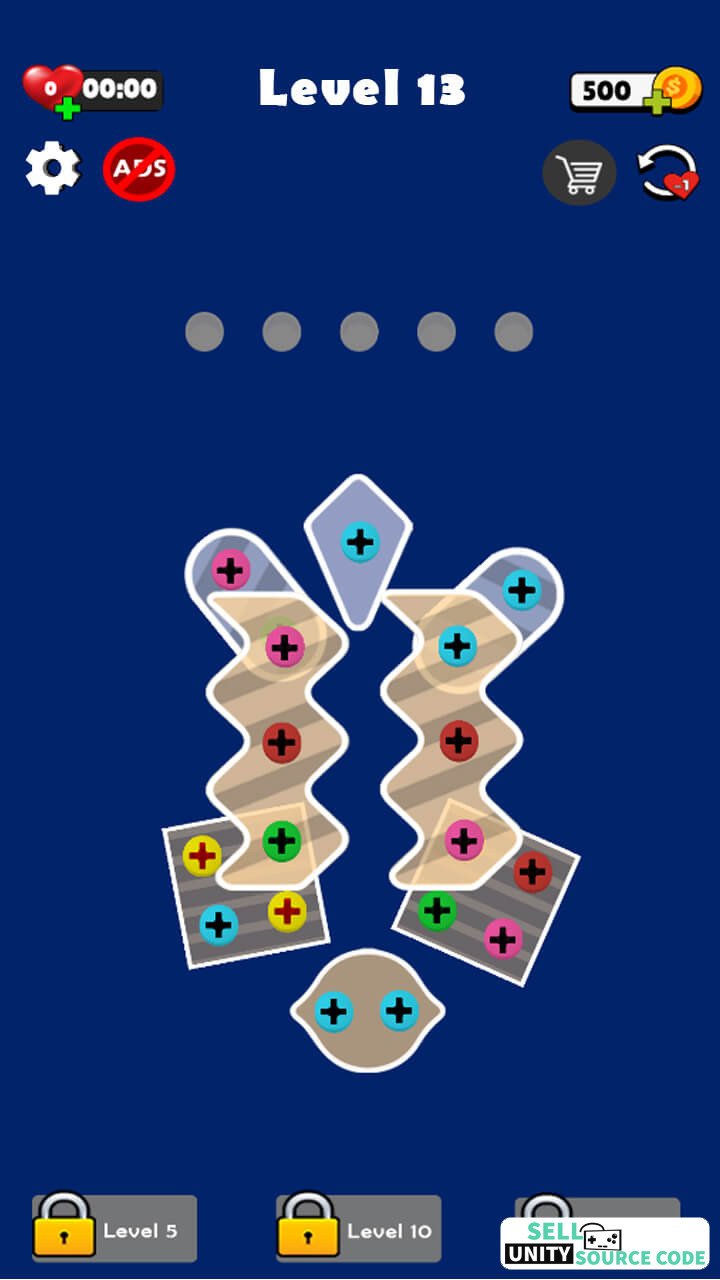Tap the green screw on the right gray plate
720x1280 pixels.
pos(436,910)
